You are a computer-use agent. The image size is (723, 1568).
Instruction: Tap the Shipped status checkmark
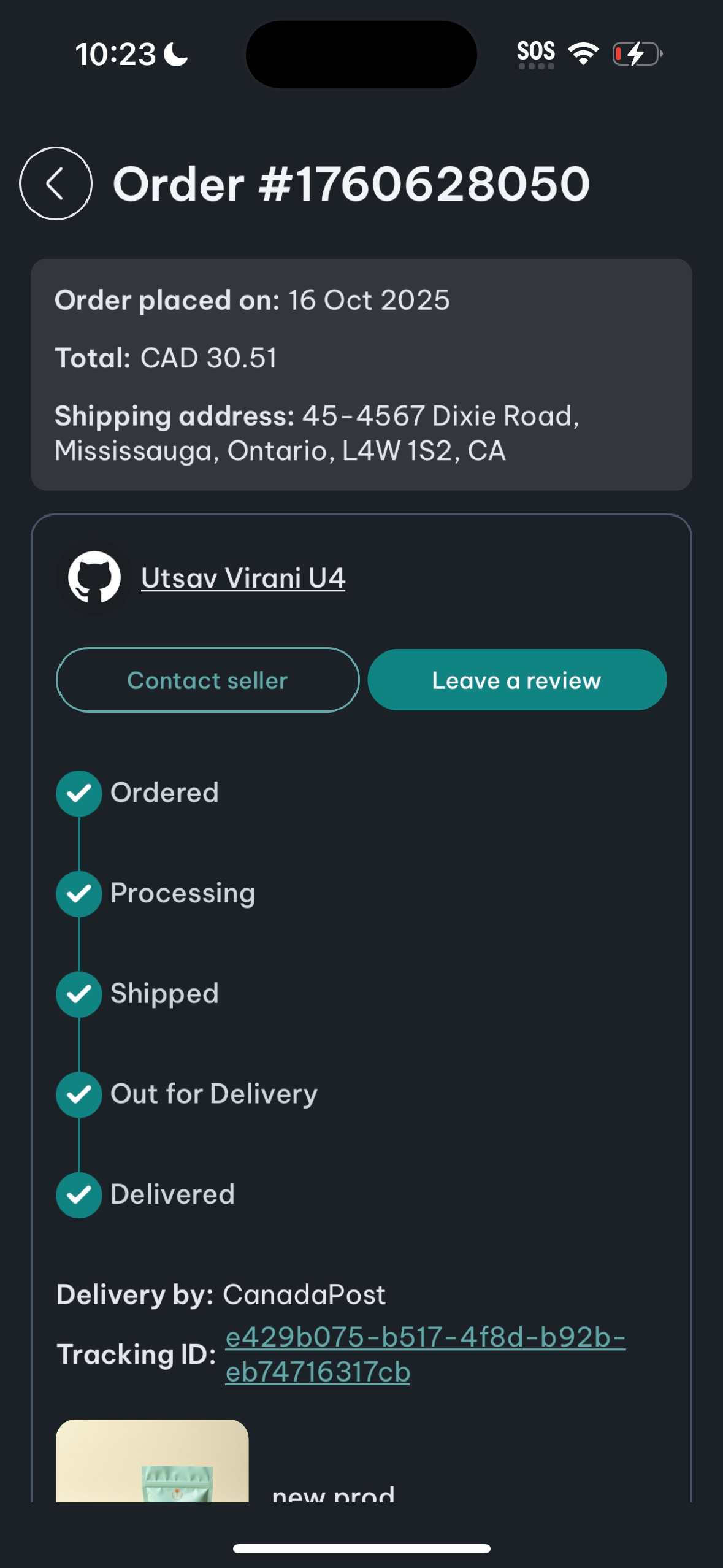tap(78, 994)
